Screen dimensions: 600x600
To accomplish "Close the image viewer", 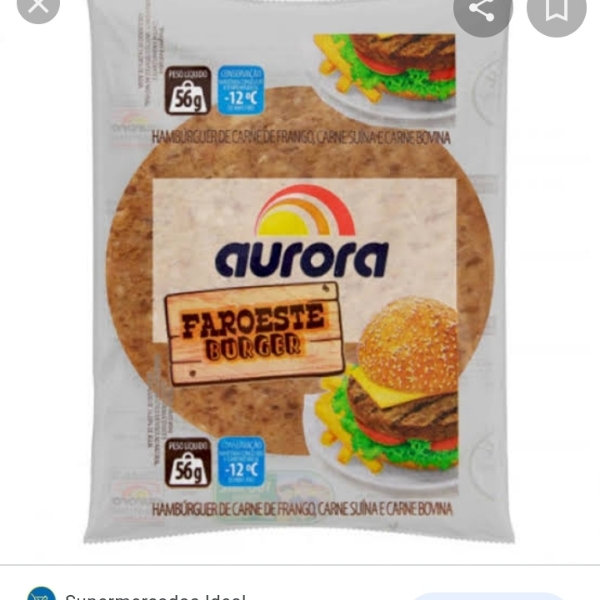I will (x=37, y=6).
